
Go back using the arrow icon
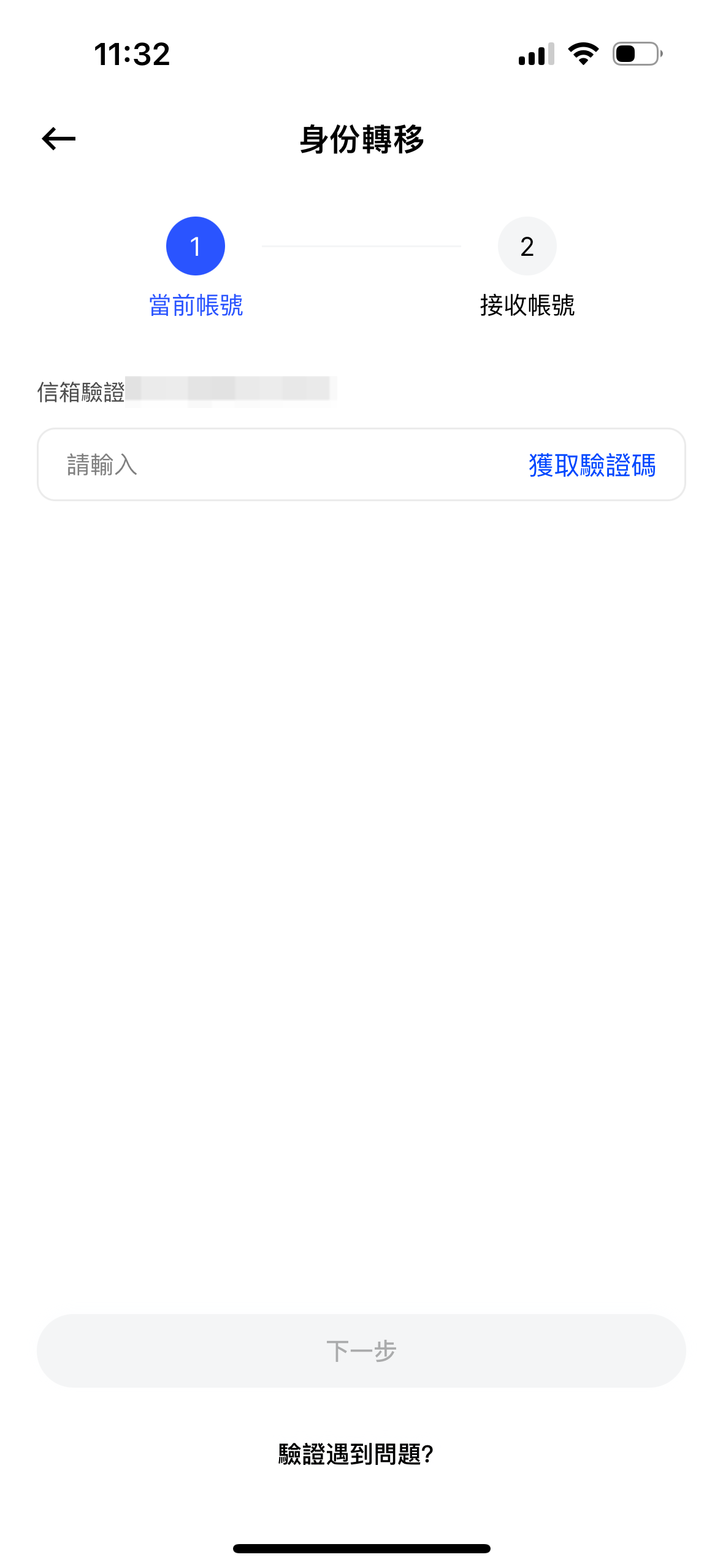(58, 139)
